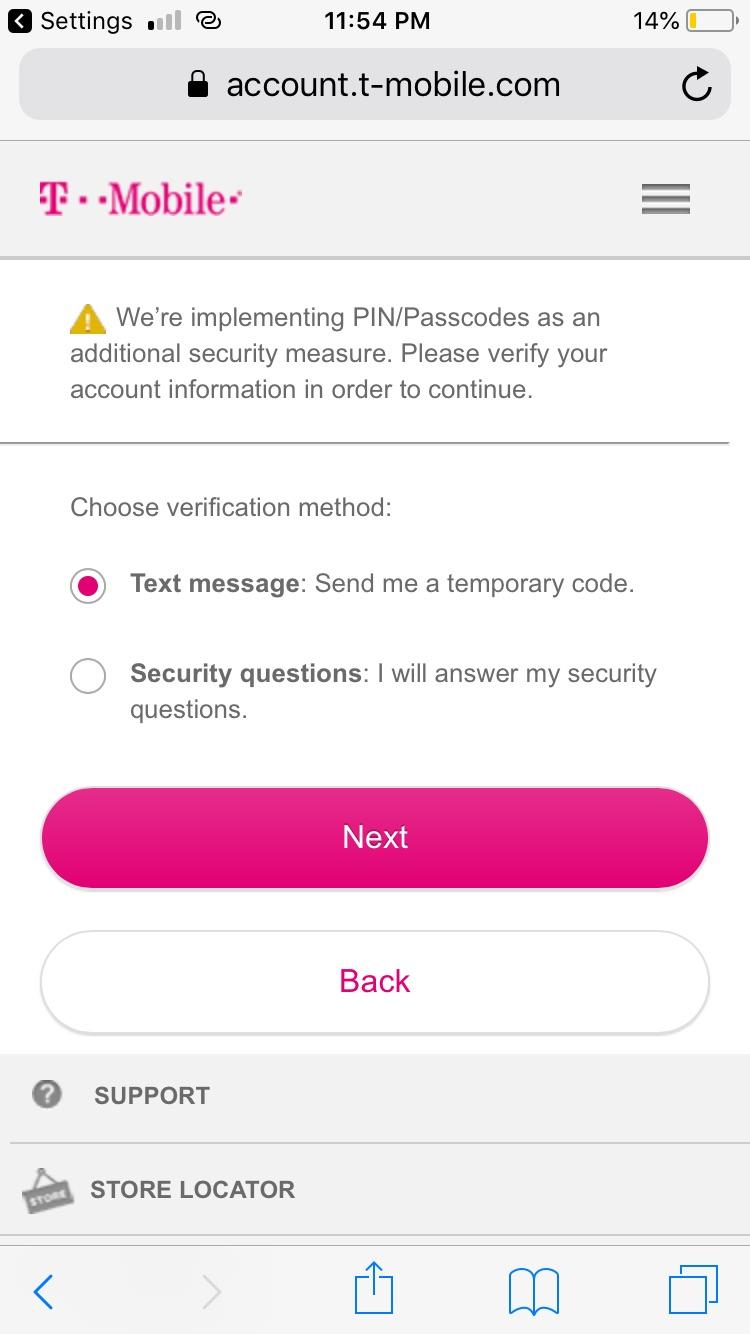
Task: Tap the page reload icon
Action: pos(696,84)
